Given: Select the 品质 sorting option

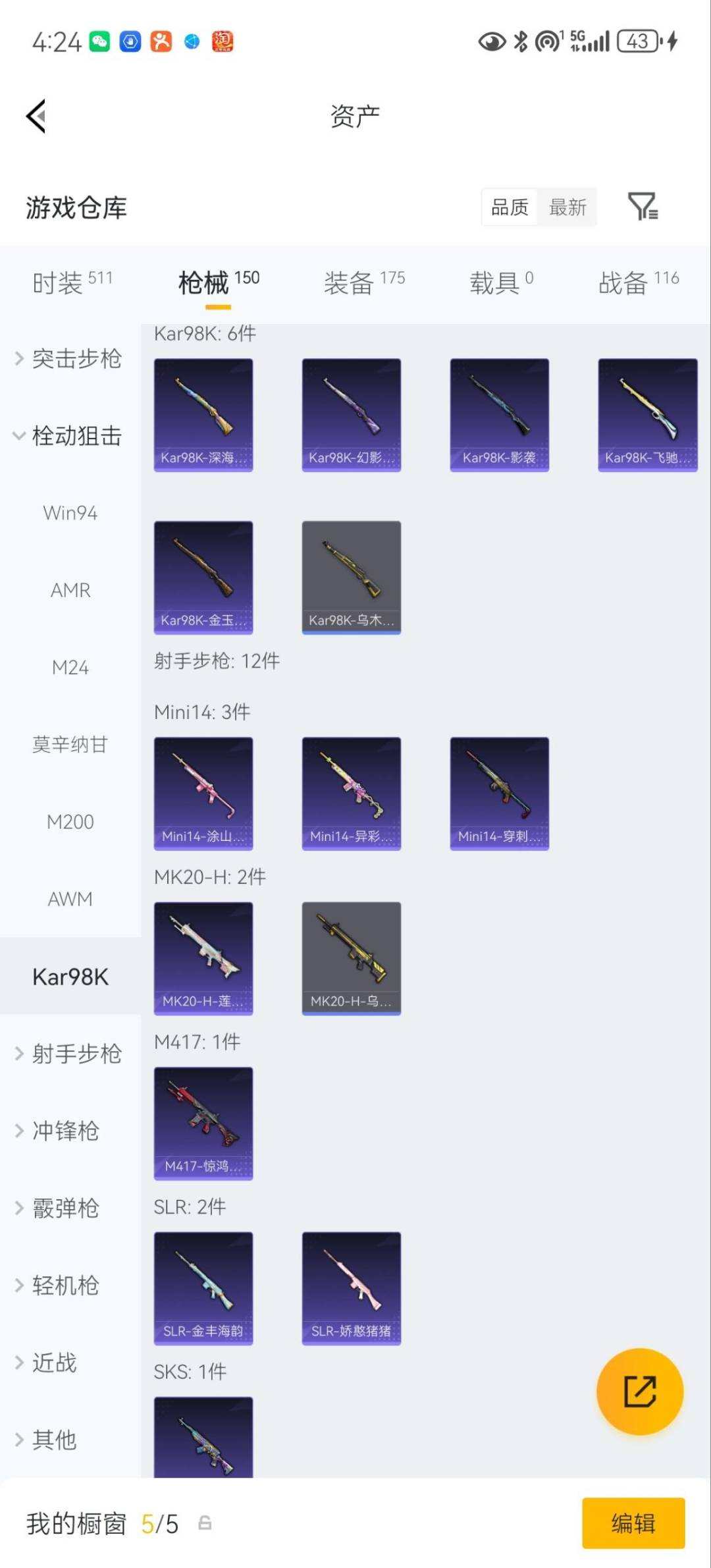Looking at the screenshot, I should click(509, 207).
